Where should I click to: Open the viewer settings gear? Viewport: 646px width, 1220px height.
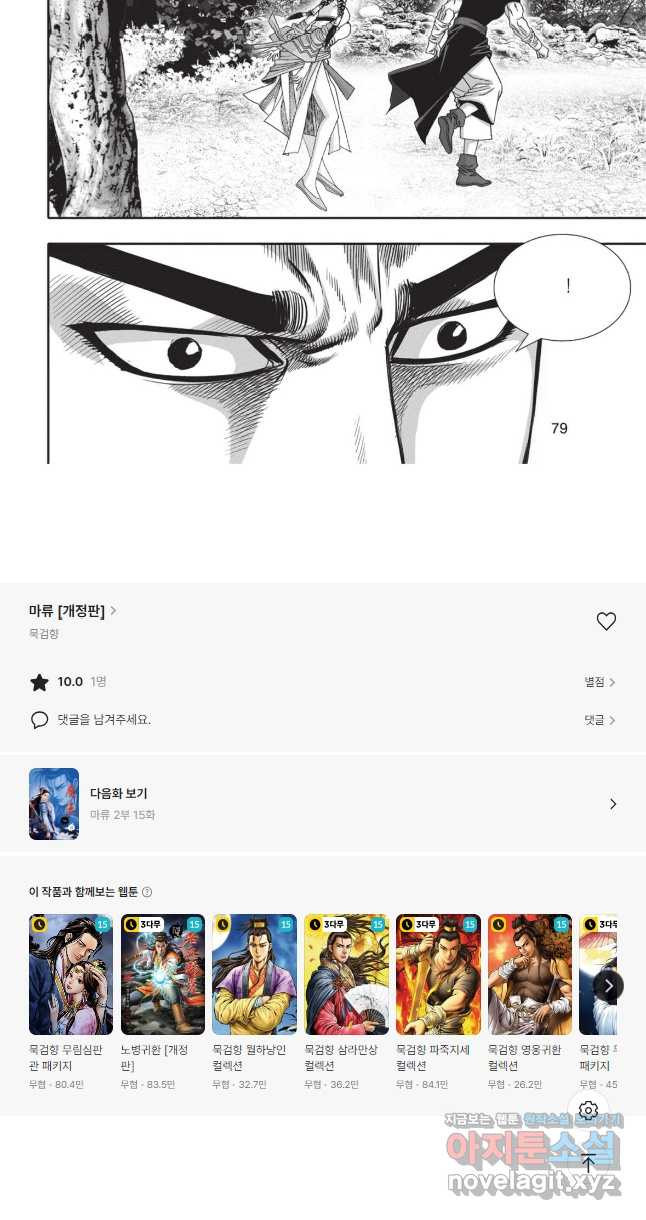tap(588, 1110)
